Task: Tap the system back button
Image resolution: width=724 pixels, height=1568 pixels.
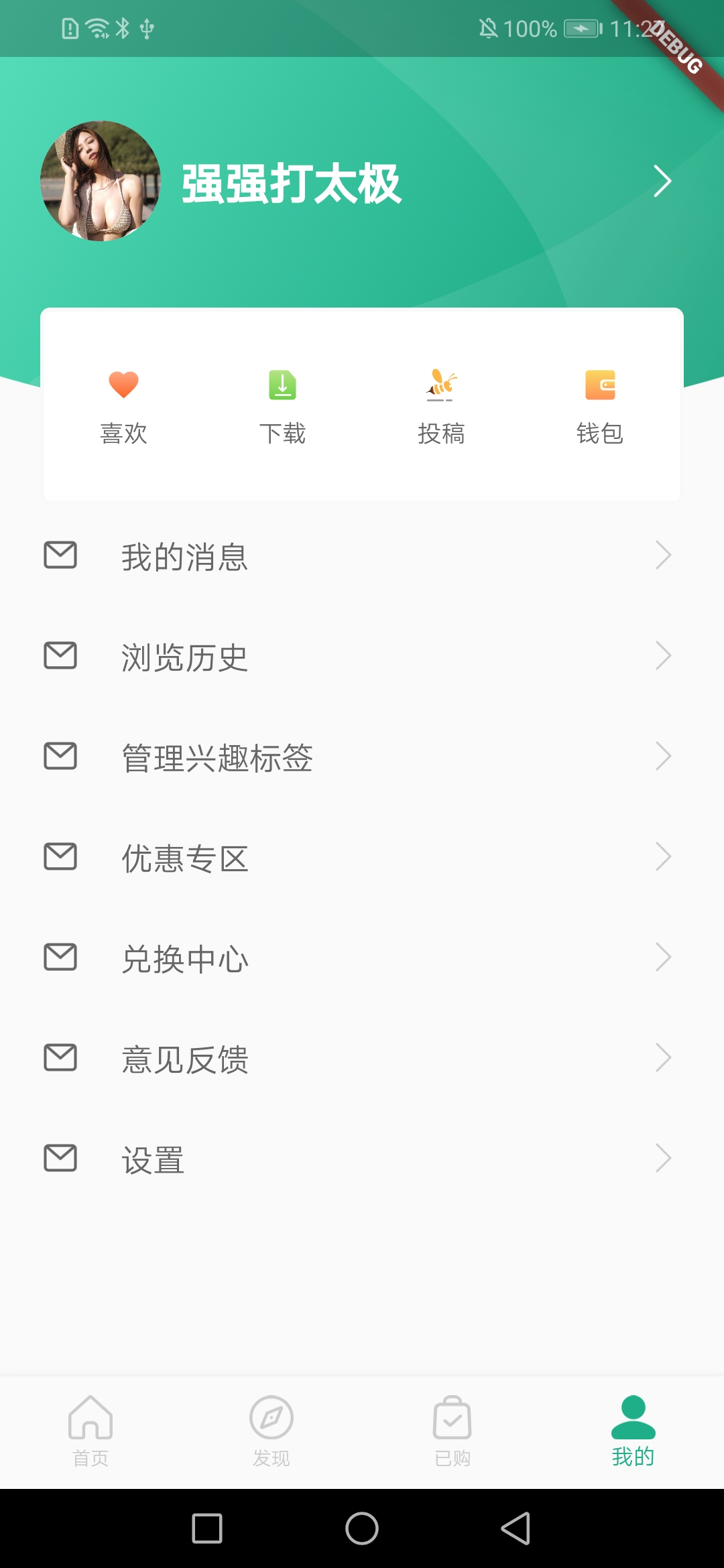Action: click(x=516, y=1528)
